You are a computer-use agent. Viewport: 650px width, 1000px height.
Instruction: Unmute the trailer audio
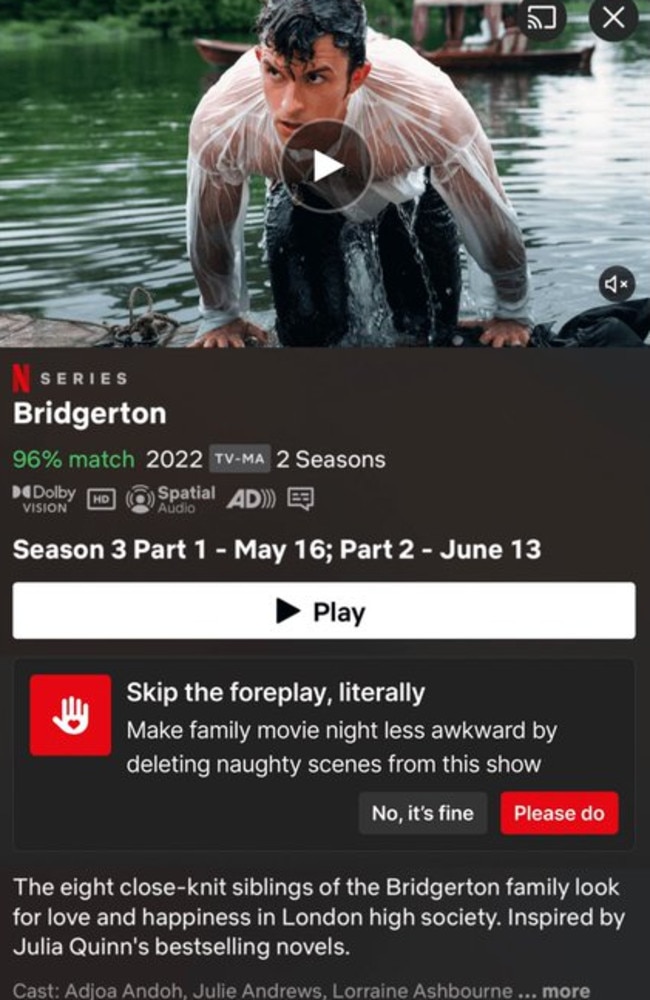click(x=615, y=285)
